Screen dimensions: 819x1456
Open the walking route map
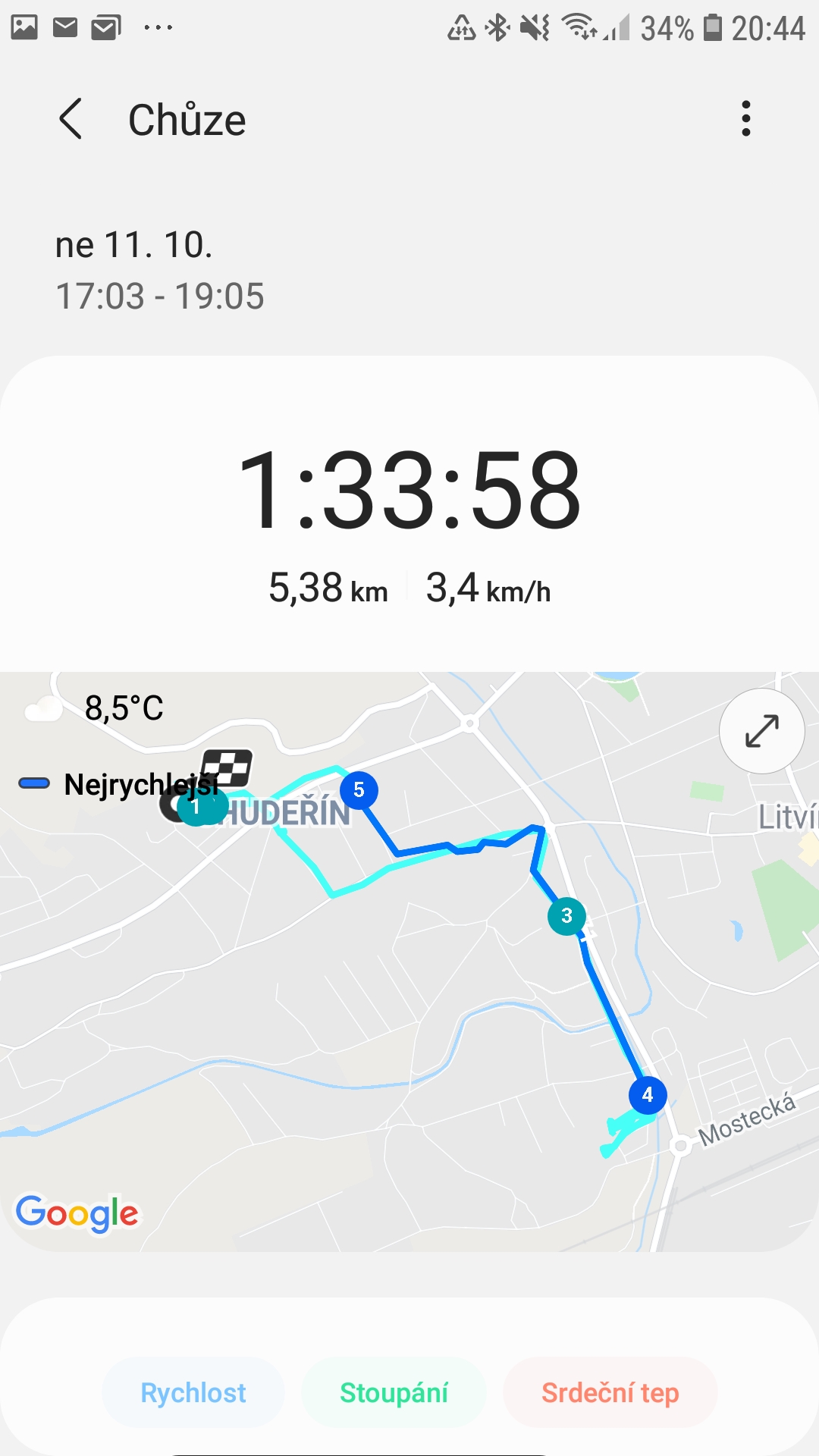tap(409, 962)
